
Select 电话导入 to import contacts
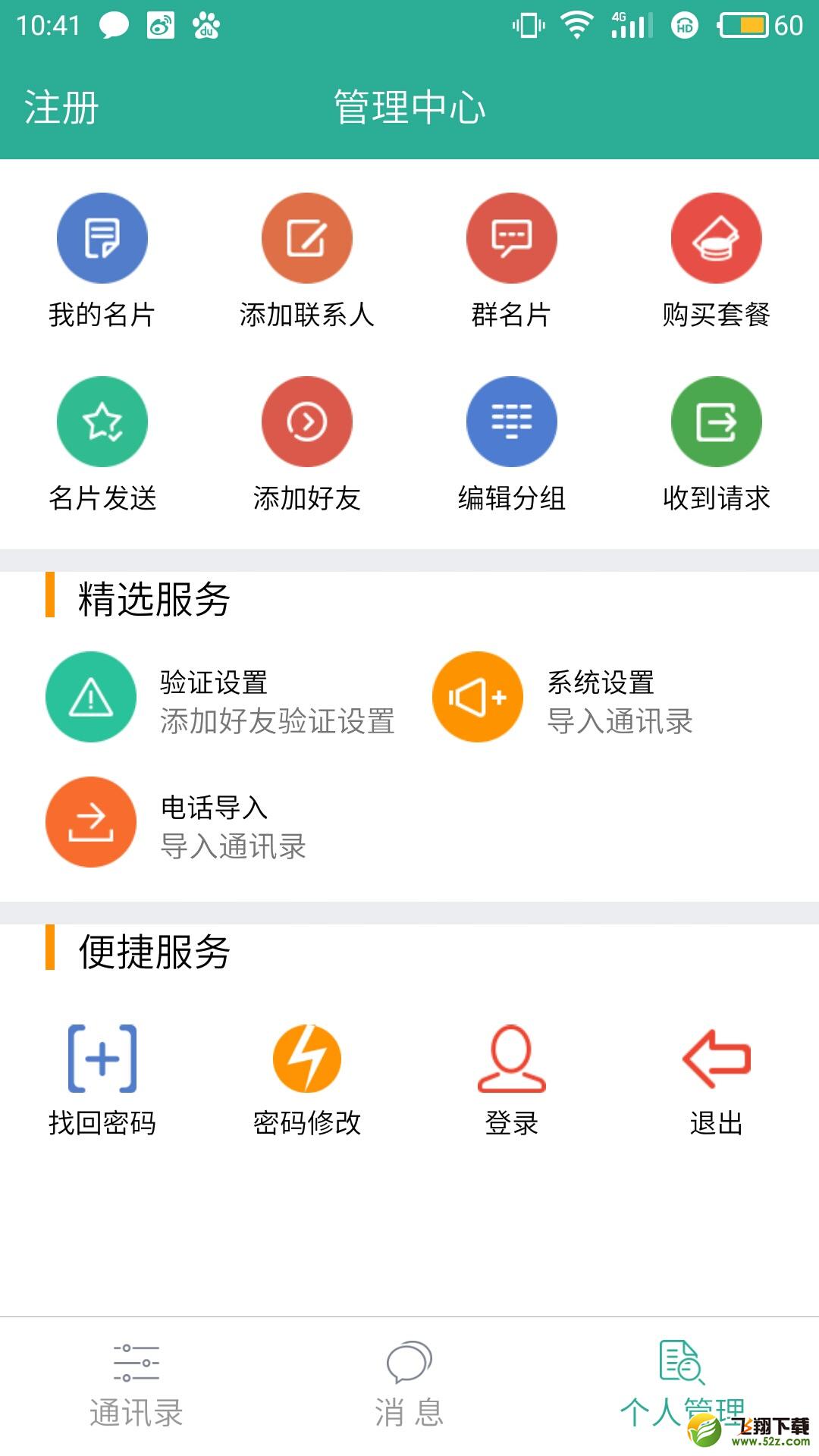tap(176, 823)
